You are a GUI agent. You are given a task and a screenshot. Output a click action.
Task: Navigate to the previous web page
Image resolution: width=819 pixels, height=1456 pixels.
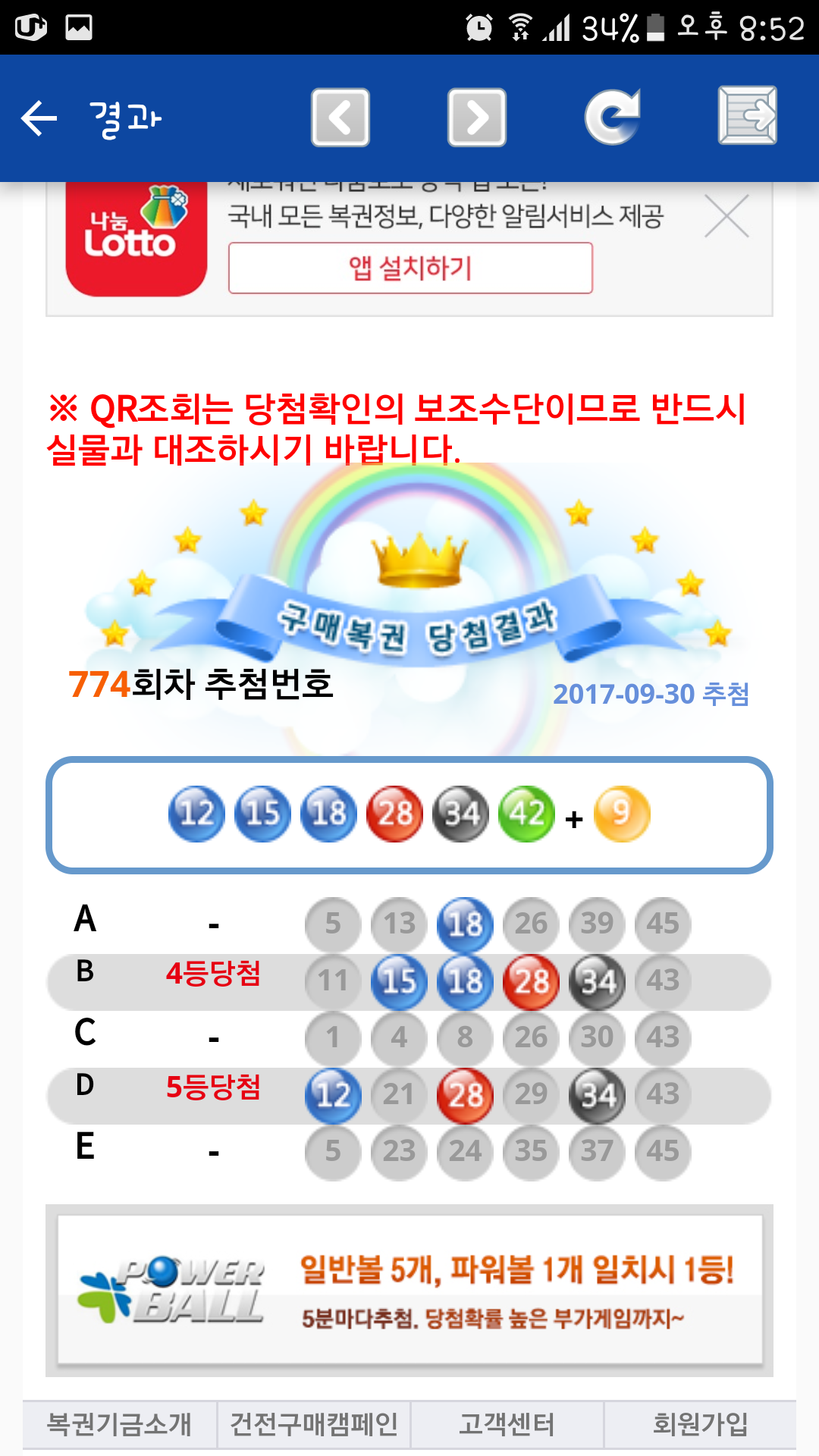[340, 118]
